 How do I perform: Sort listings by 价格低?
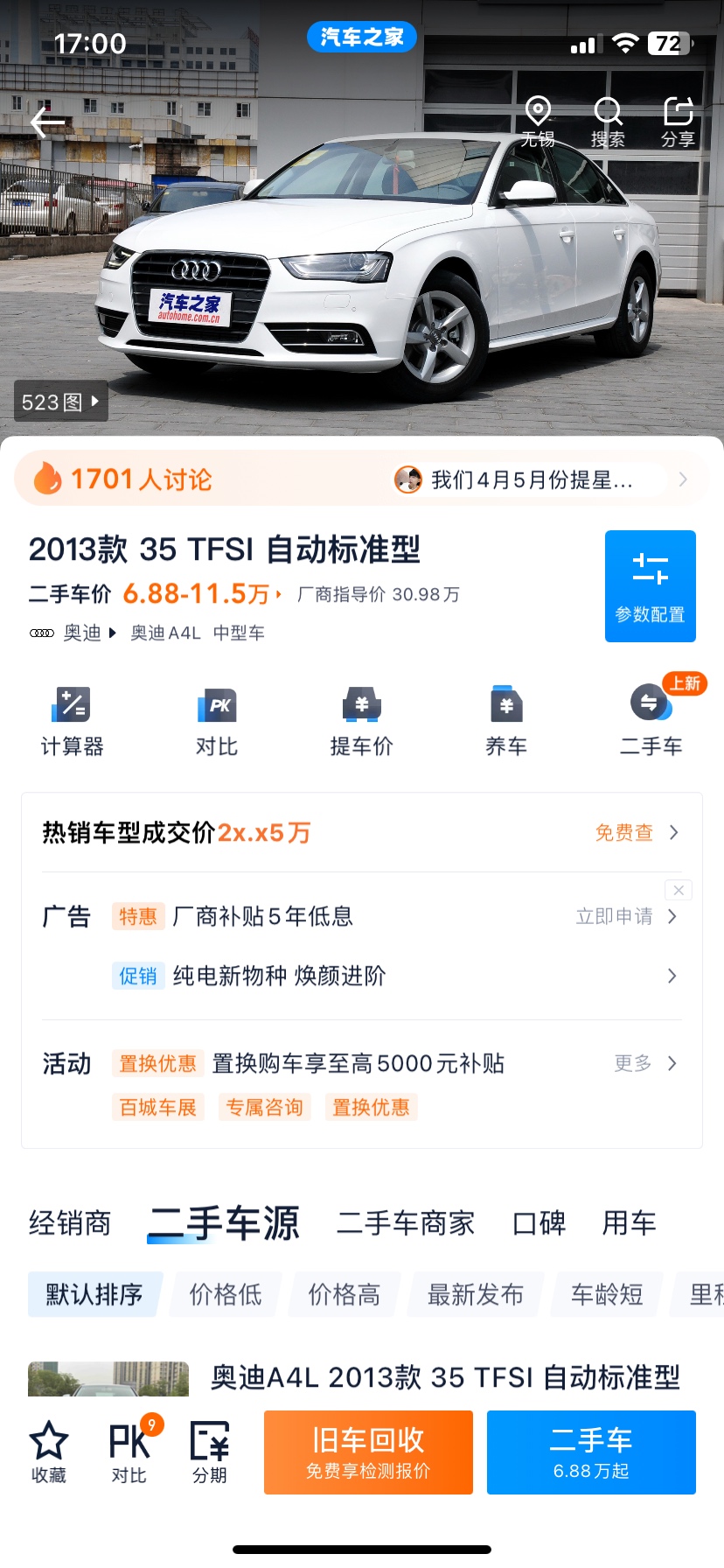click(x=226, y=1294)
